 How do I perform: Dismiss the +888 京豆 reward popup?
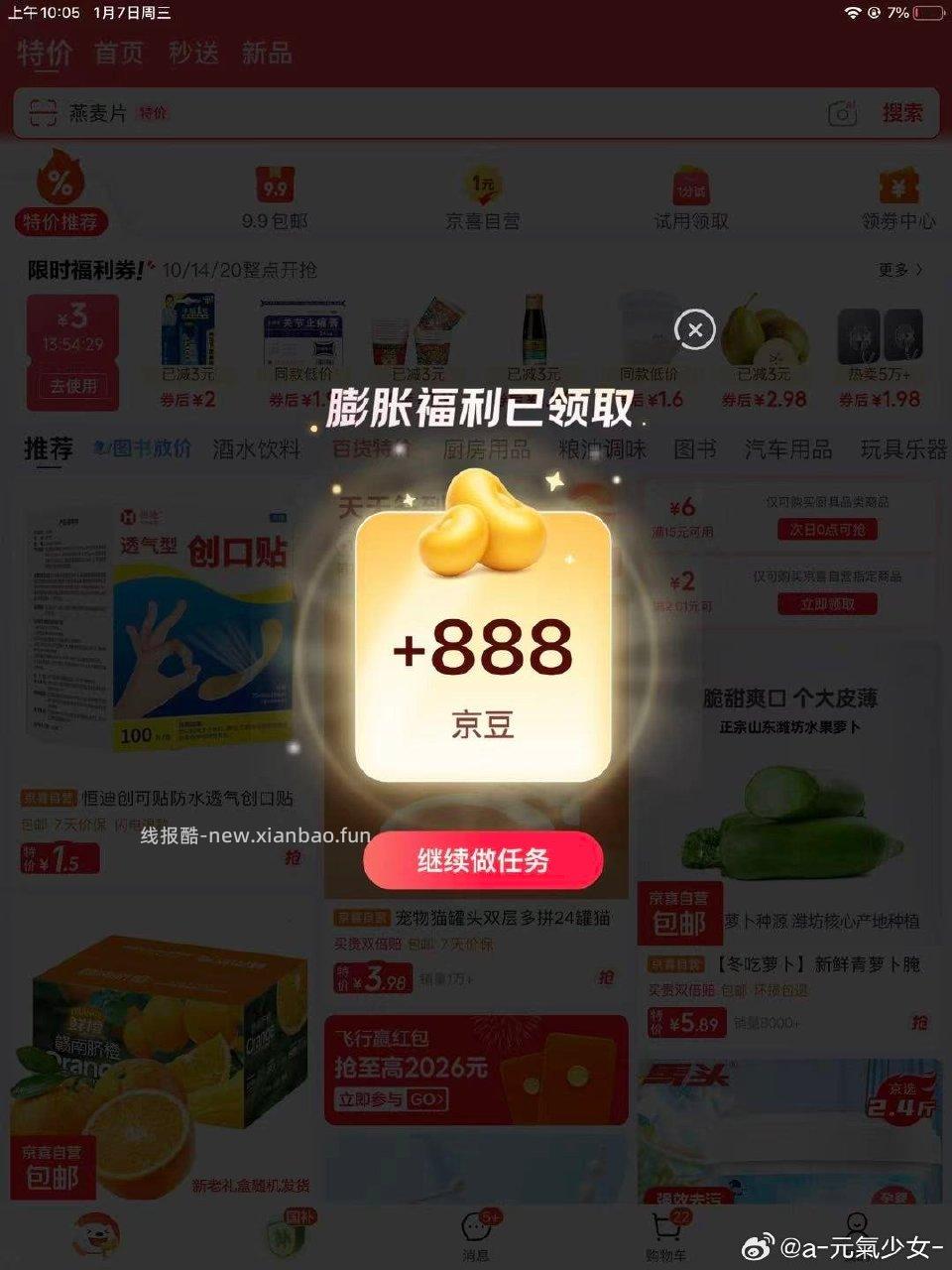point(696,329)
